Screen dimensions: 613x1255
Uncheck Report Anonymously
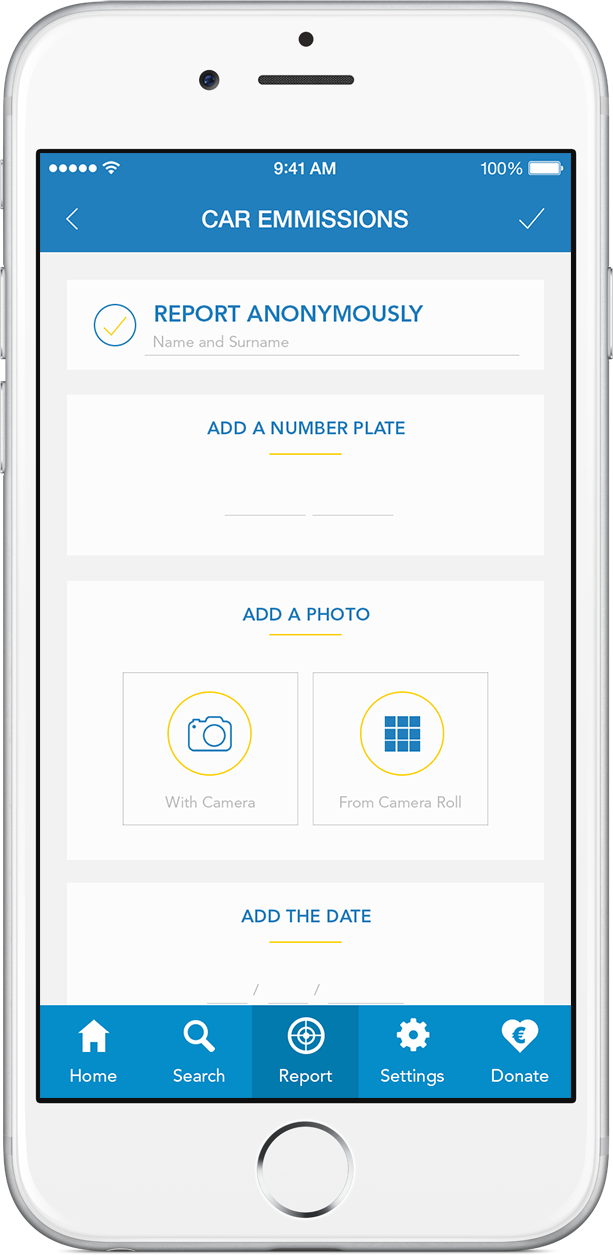tap(115, 325)
